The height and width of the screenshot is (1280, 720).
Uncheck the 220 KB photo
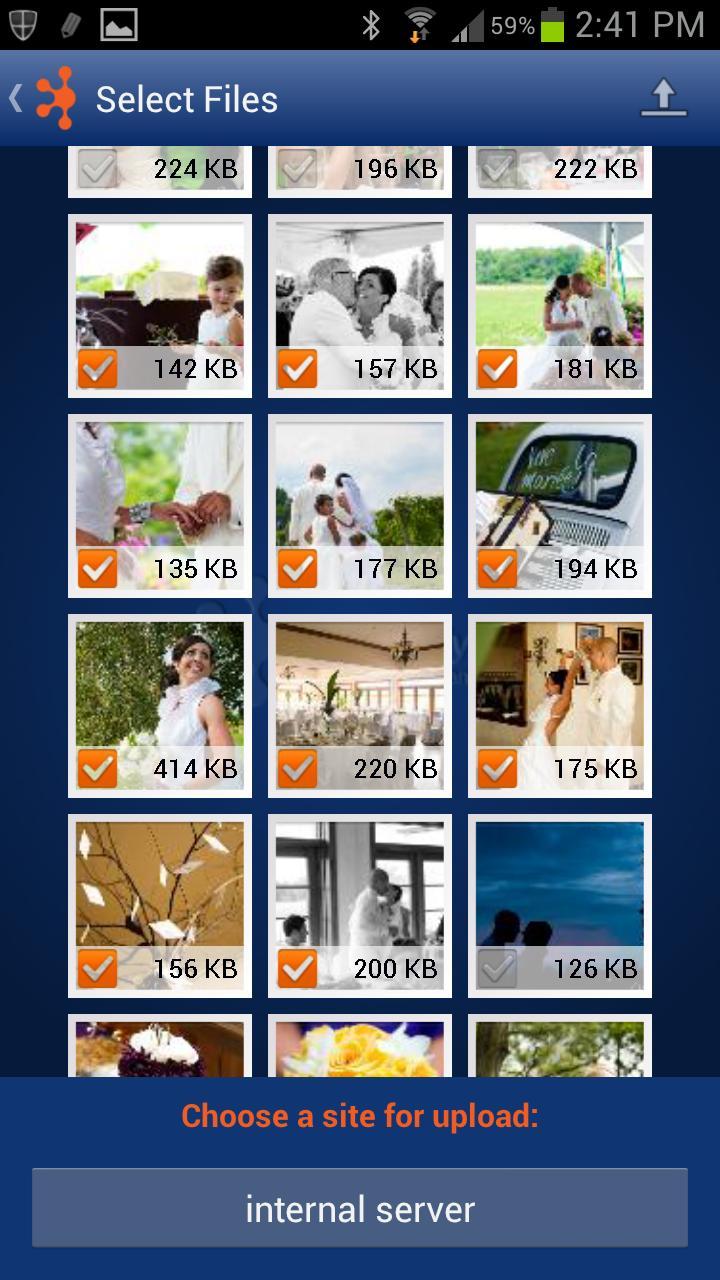[298, 769]
